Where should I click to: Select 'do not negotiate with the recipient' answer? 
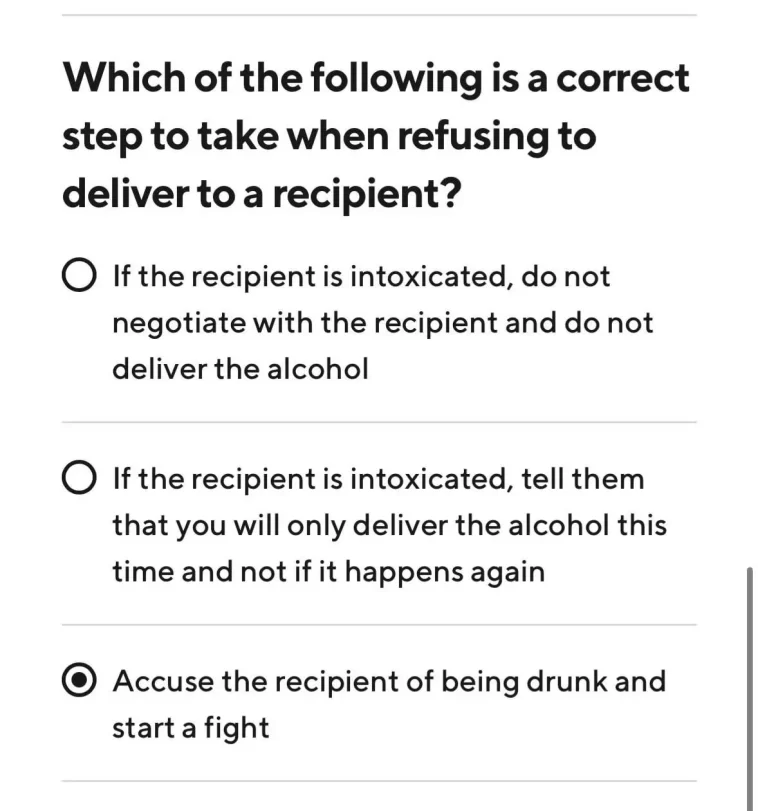80,276
